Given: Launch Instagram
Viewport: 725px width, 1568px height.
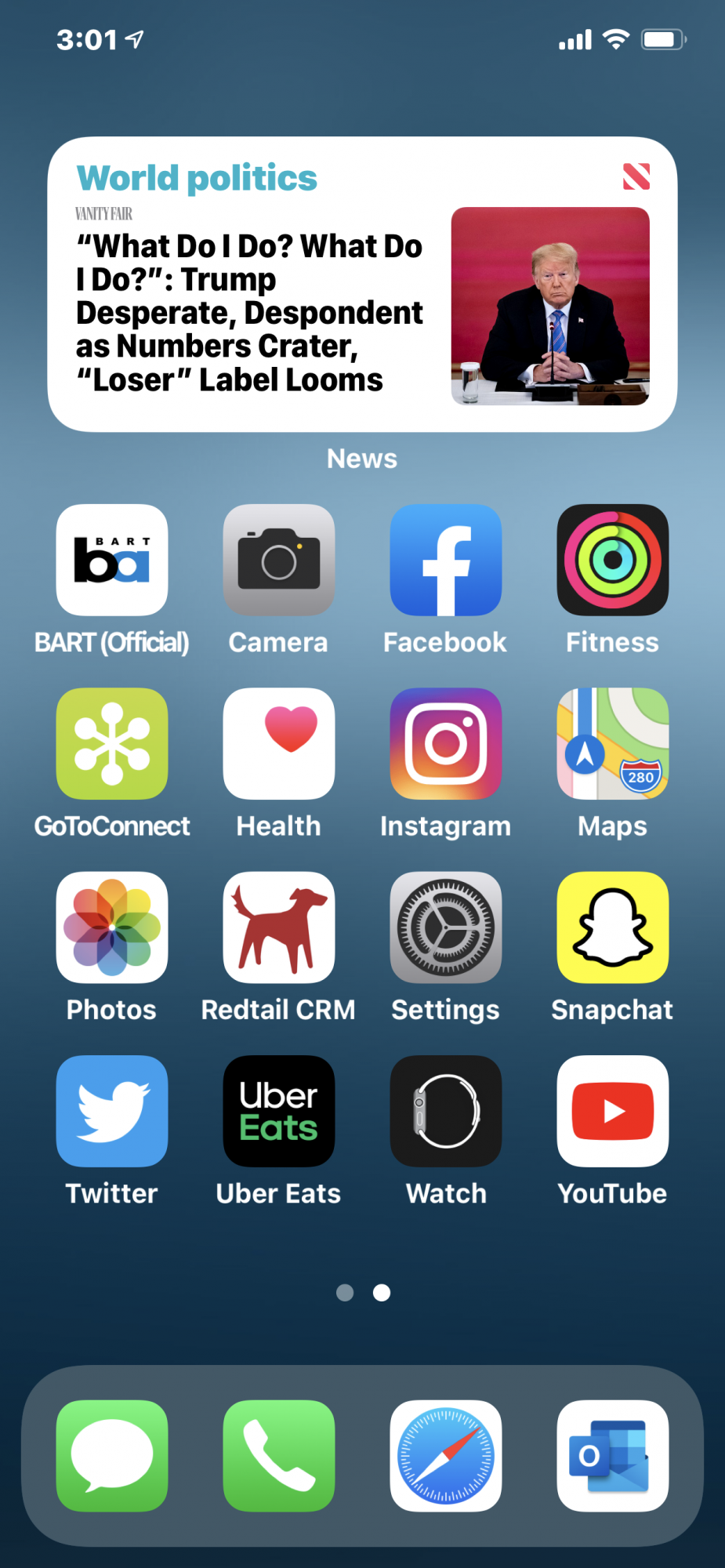Looking at the screenshot, I should point(446,743).
